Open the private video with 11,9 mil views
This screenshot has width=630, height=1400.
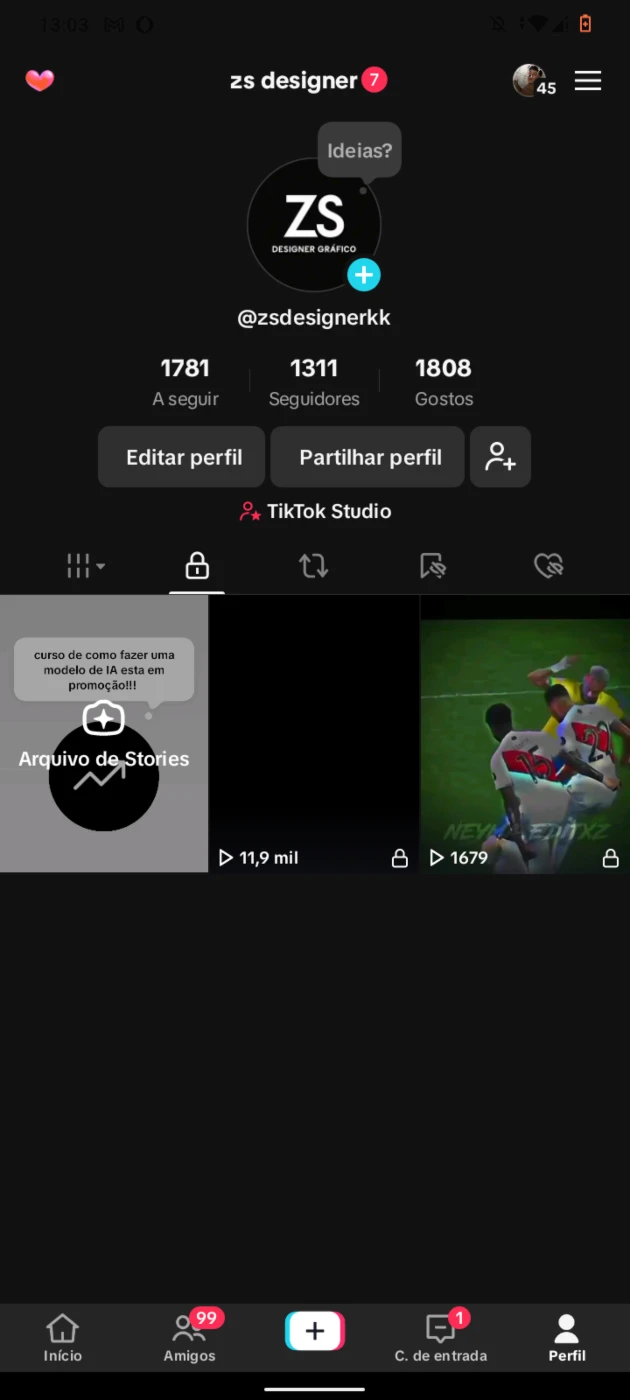point(314,734)
